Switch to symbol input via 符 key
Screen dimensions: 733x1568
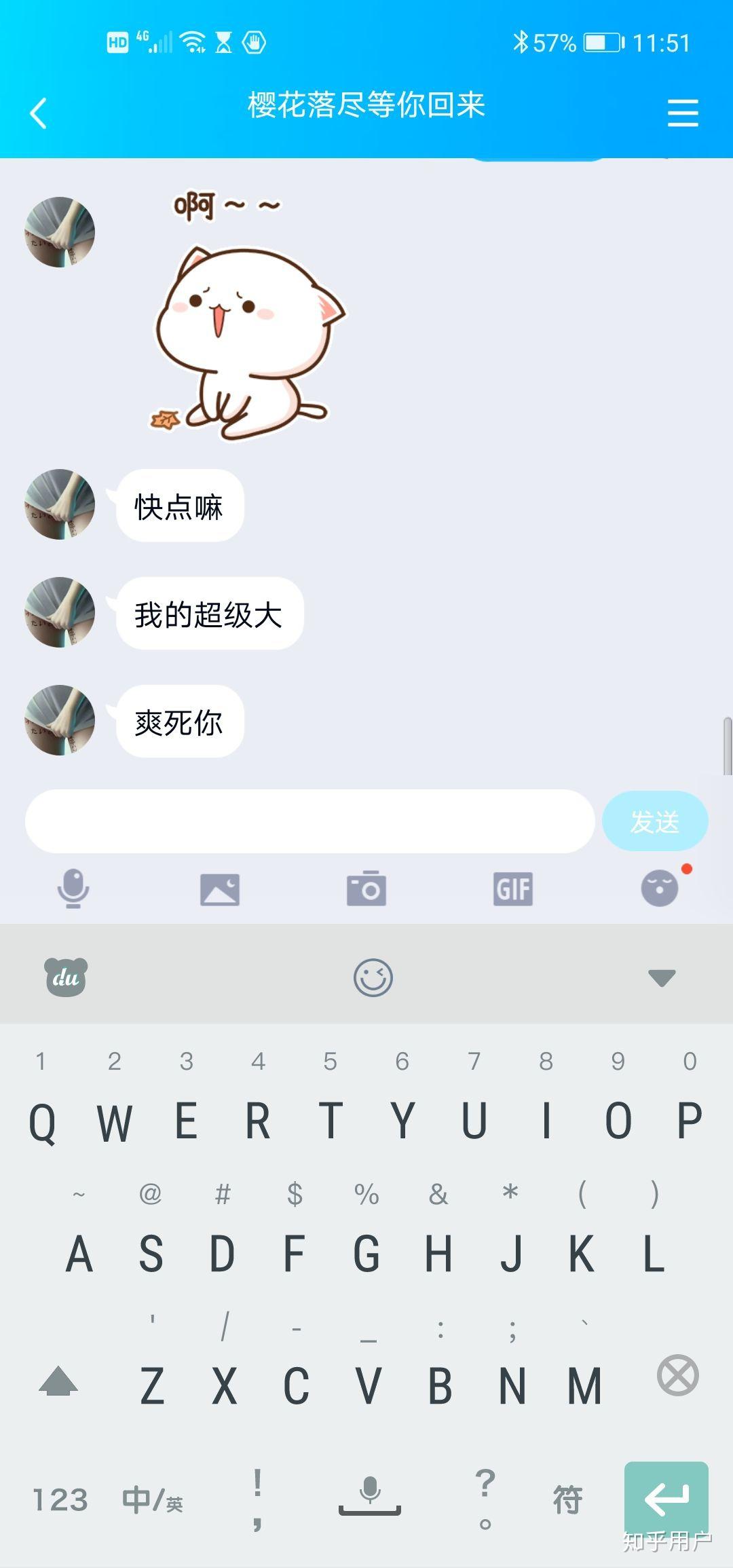[x=567, y=1497]
